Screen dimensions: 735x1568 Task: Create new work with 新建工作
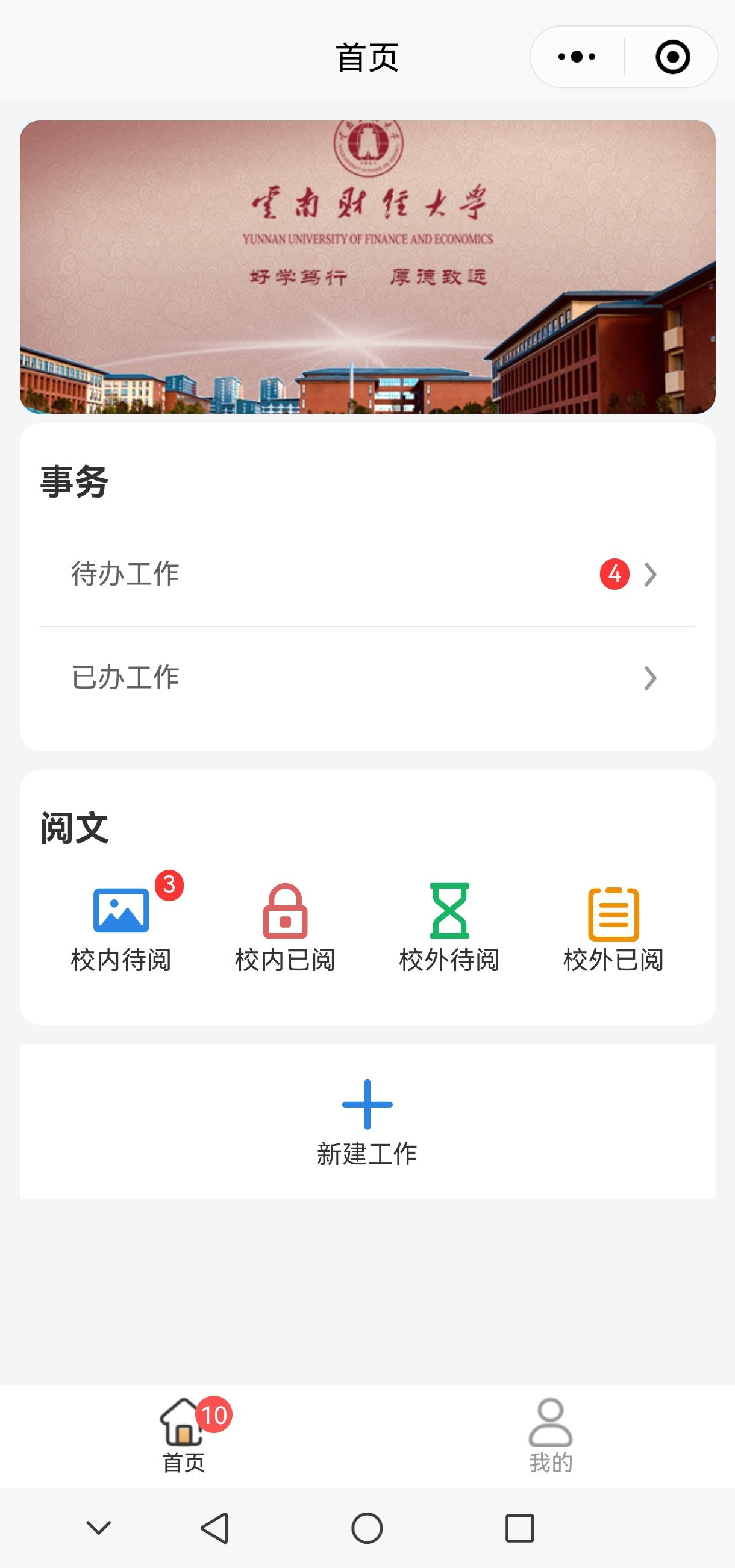tap(367, 1121)
